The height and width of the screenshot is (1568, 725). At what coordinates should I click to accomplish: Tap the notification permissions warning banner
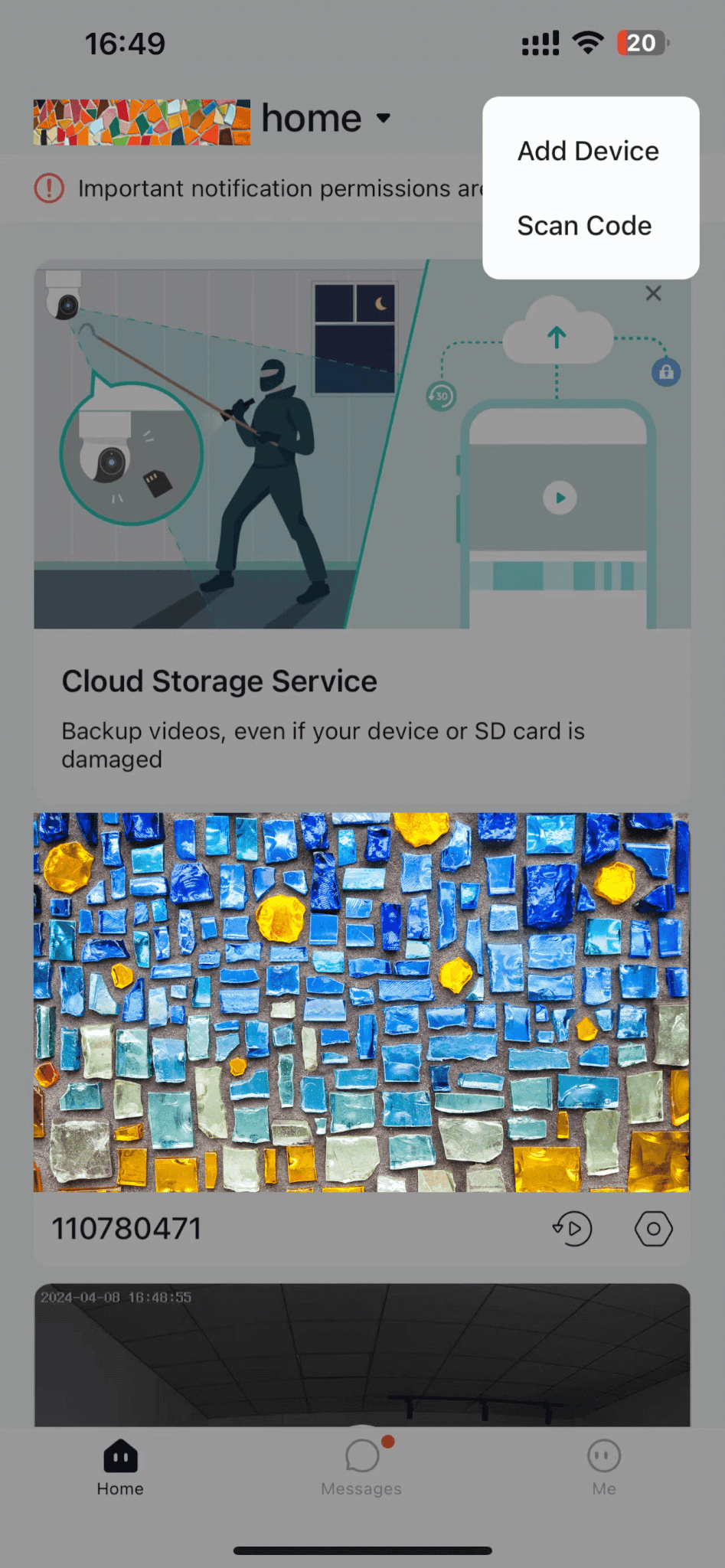pyautogui.click(x=268, y=188)
